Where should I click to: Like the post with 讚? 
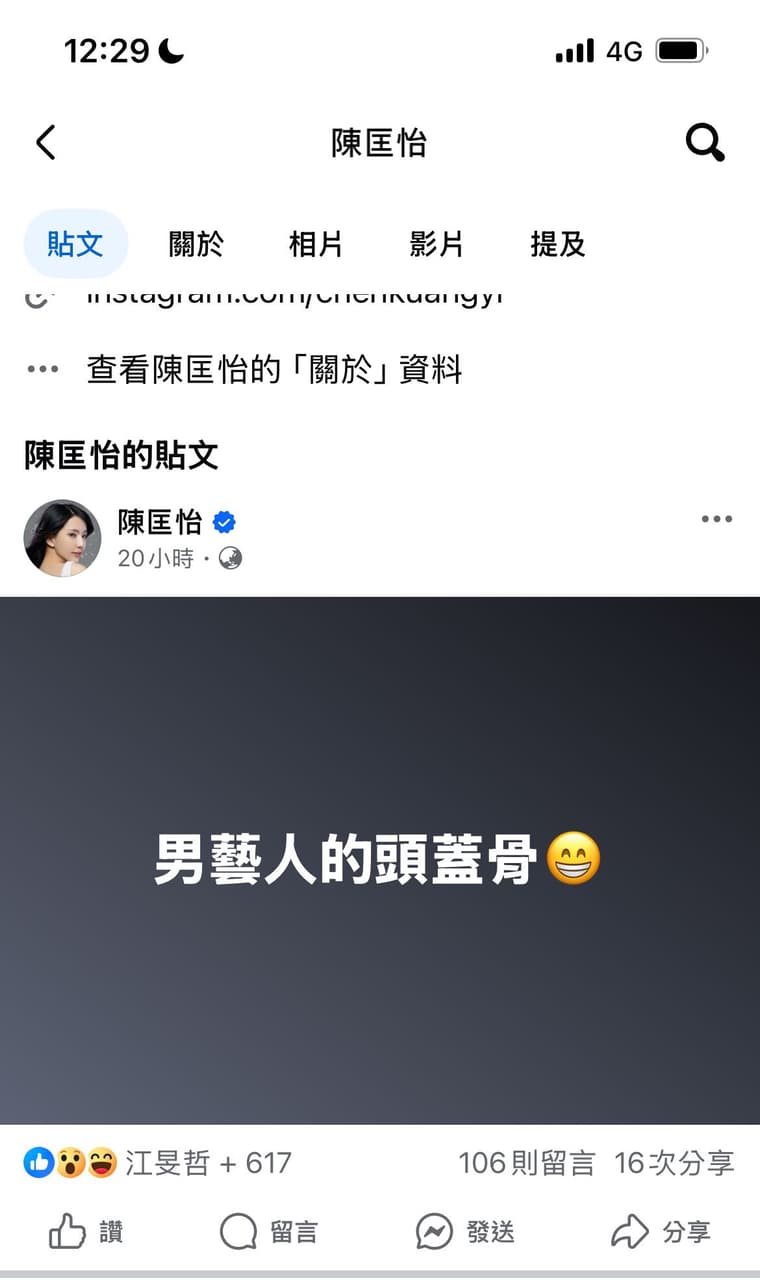point(86,1233)
